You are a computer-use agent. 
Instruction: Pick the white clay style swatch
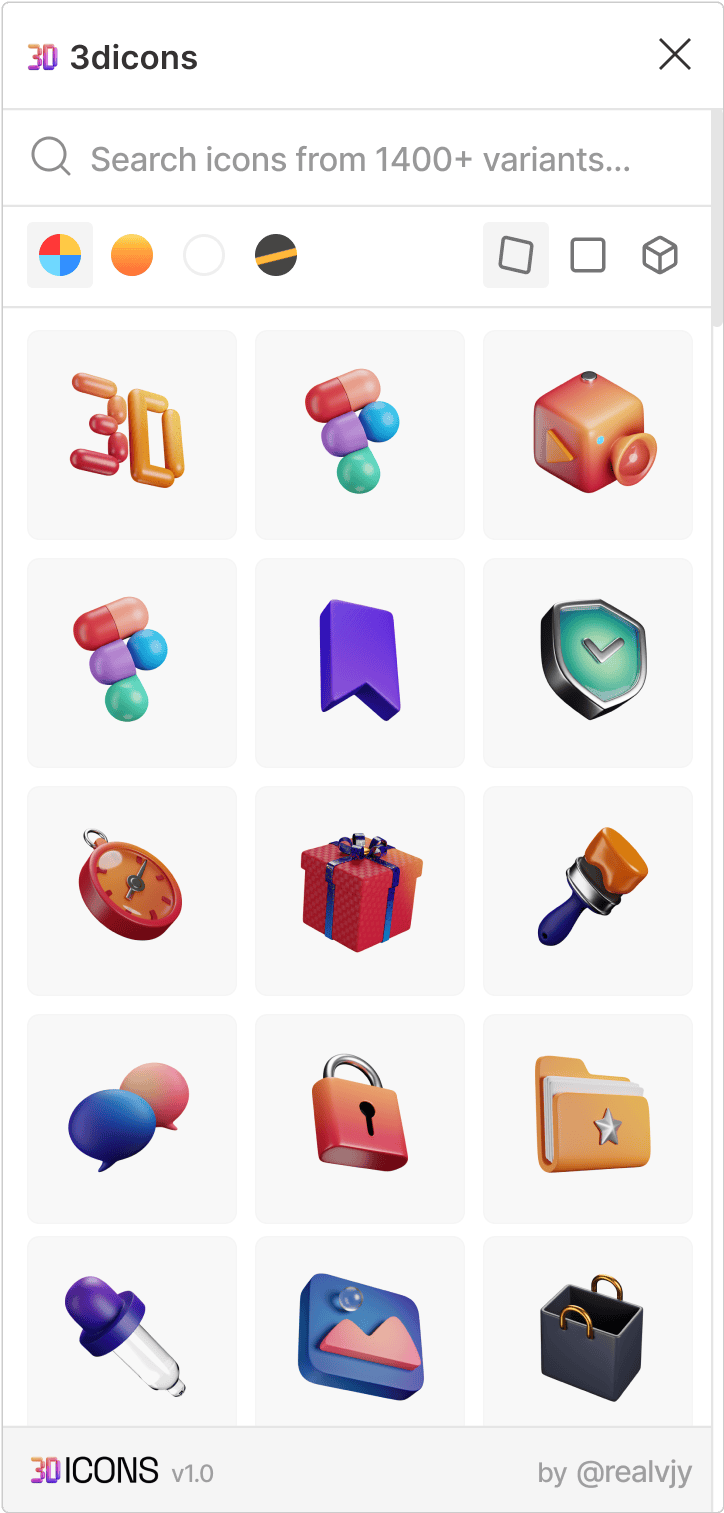204,255
